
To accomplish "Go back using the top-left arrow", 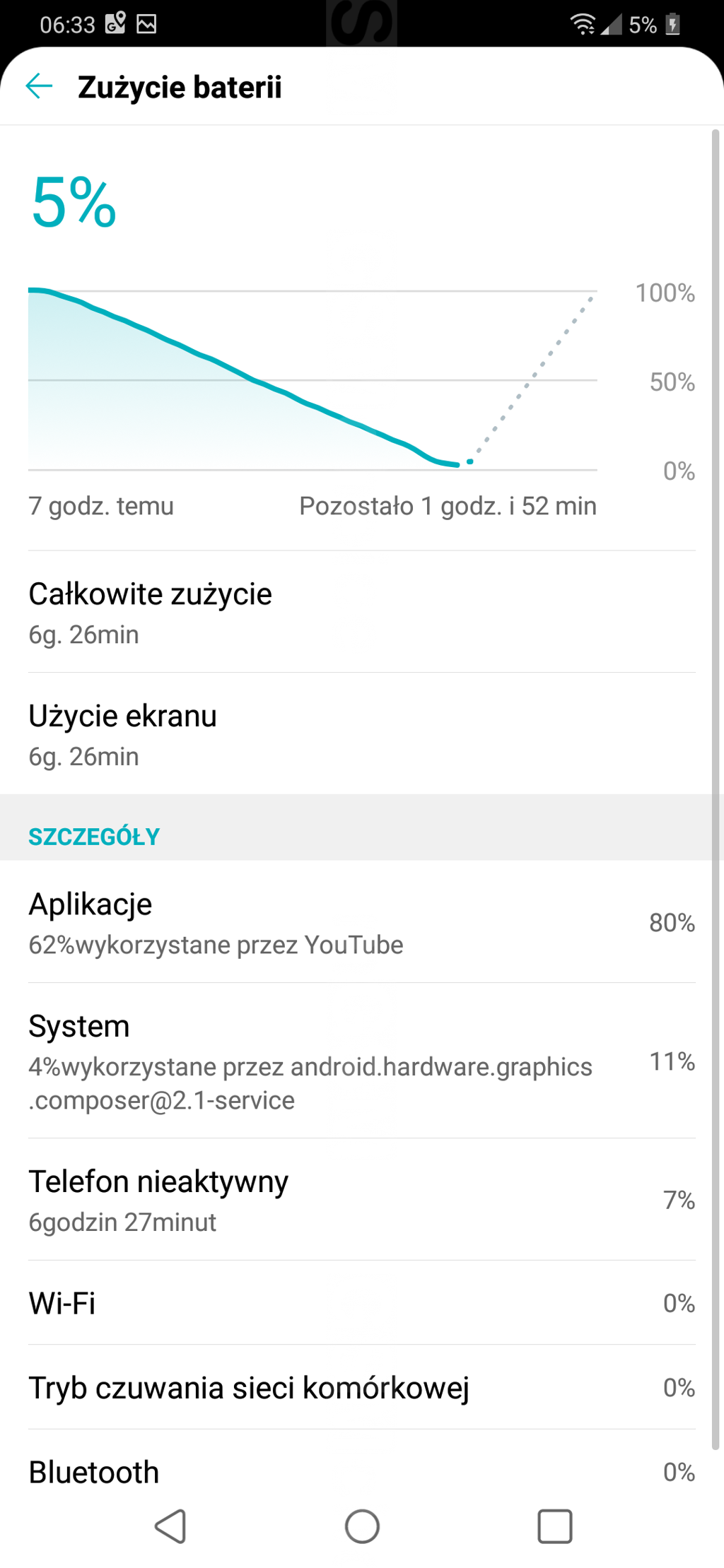I will coord(39,86).
